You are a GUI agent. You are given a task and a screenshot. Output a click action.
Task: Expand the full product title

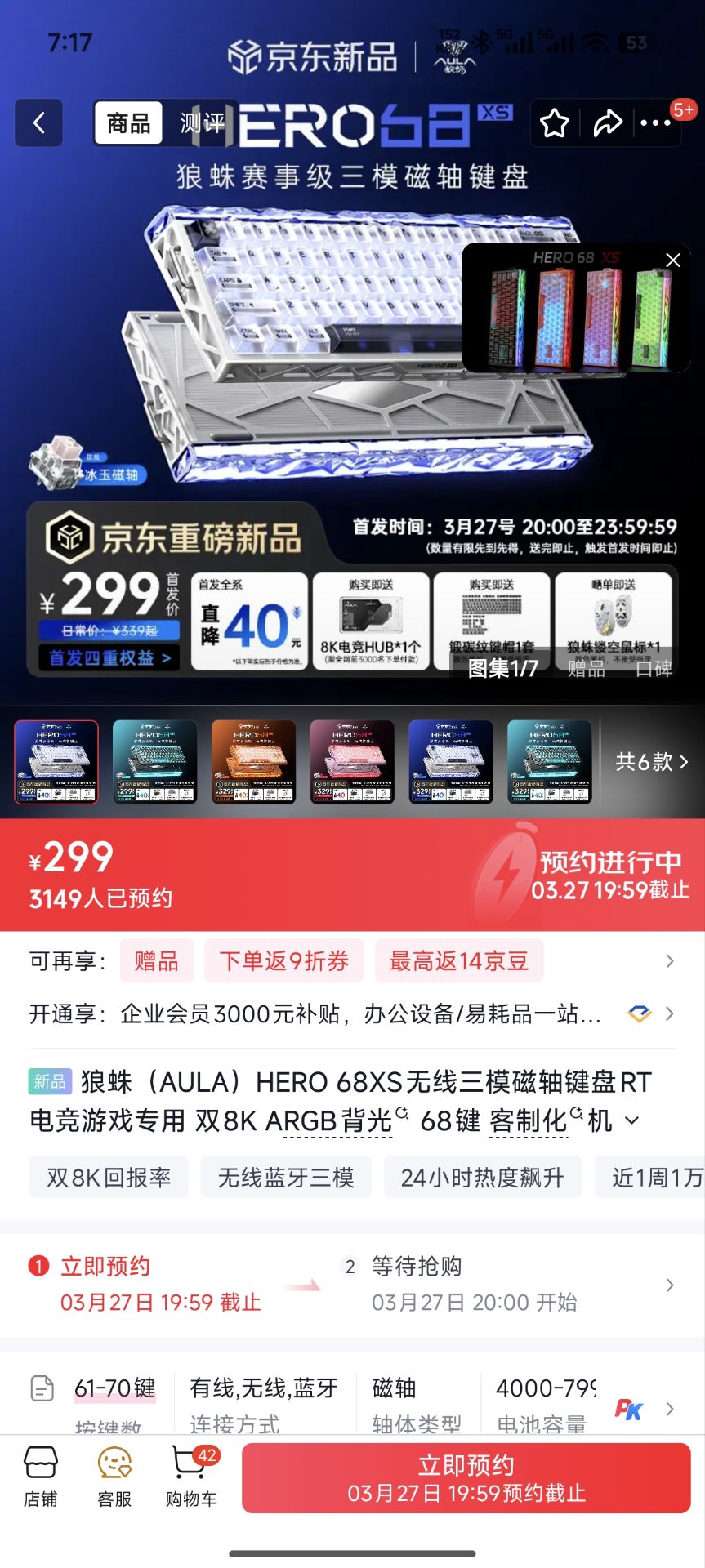pyautogui.click(x=632, y=1120)
